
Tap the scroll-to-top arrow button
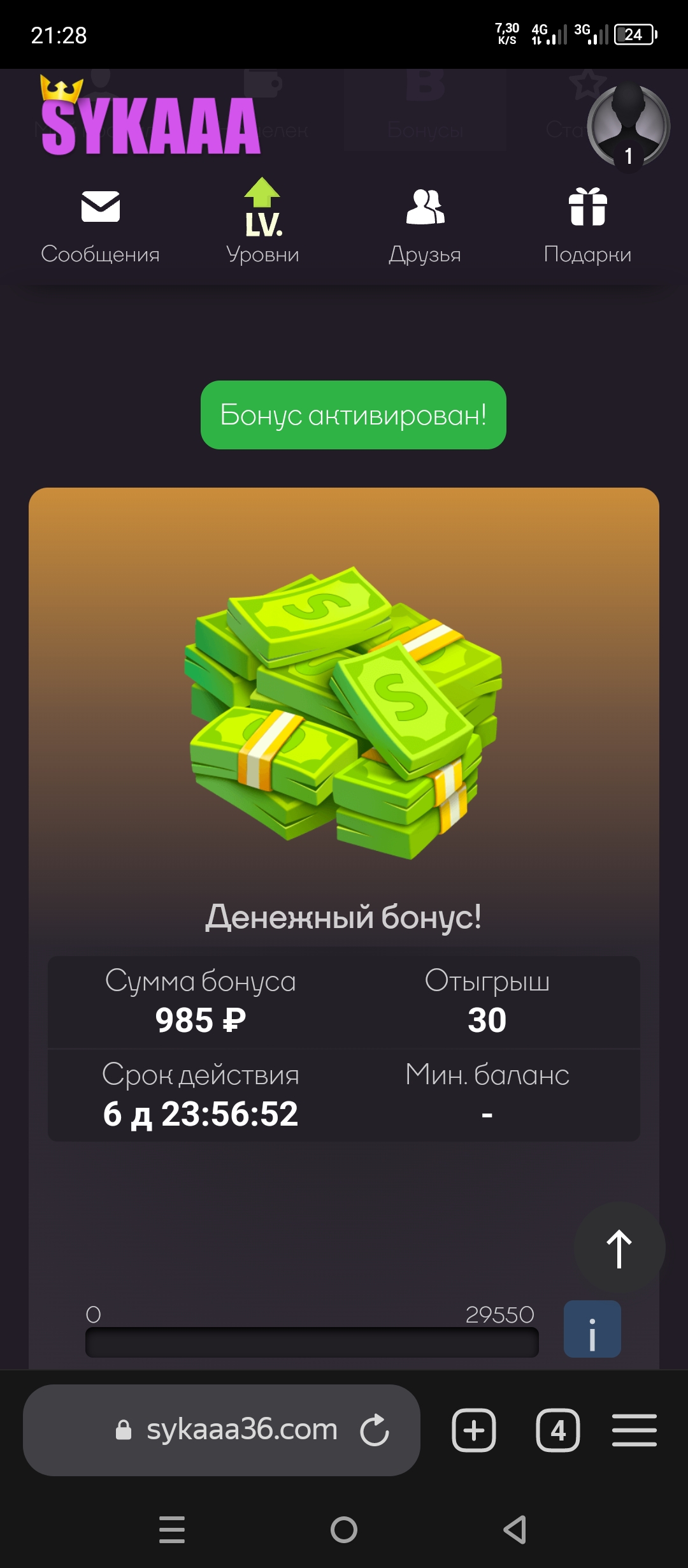[619, 1248]
